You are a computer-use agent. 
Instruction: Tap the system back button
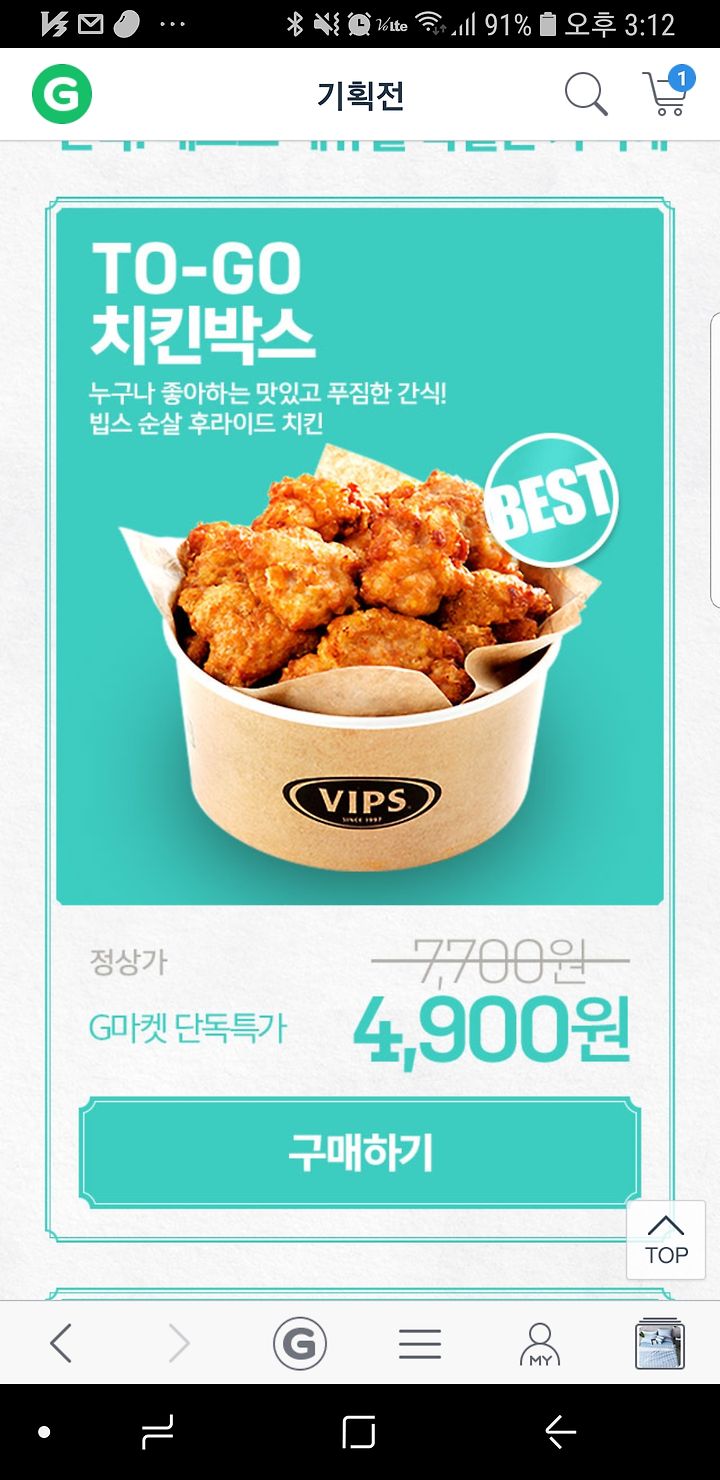(x=560, y=1432)
